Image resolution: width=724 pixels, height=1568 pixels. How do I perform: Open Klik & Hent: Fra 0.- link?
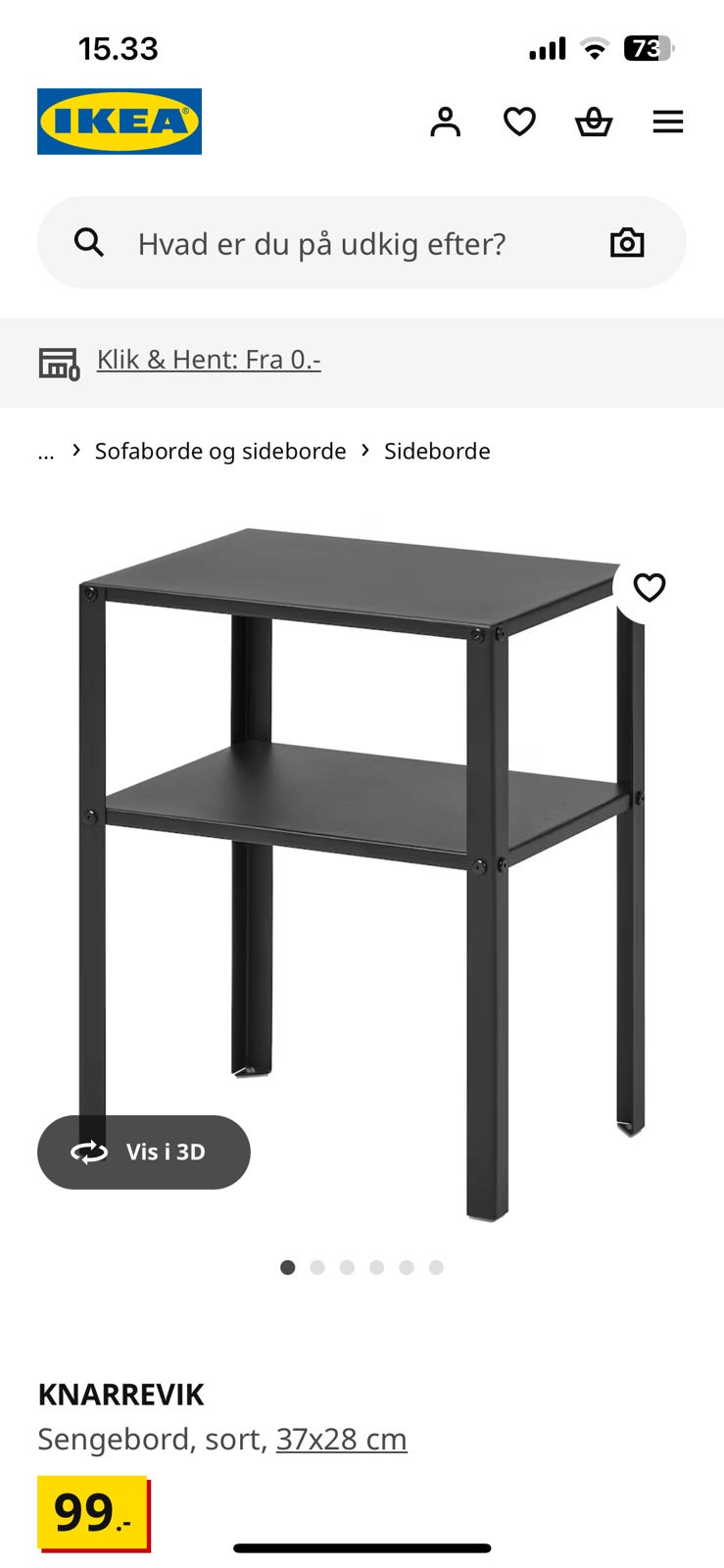209,359
